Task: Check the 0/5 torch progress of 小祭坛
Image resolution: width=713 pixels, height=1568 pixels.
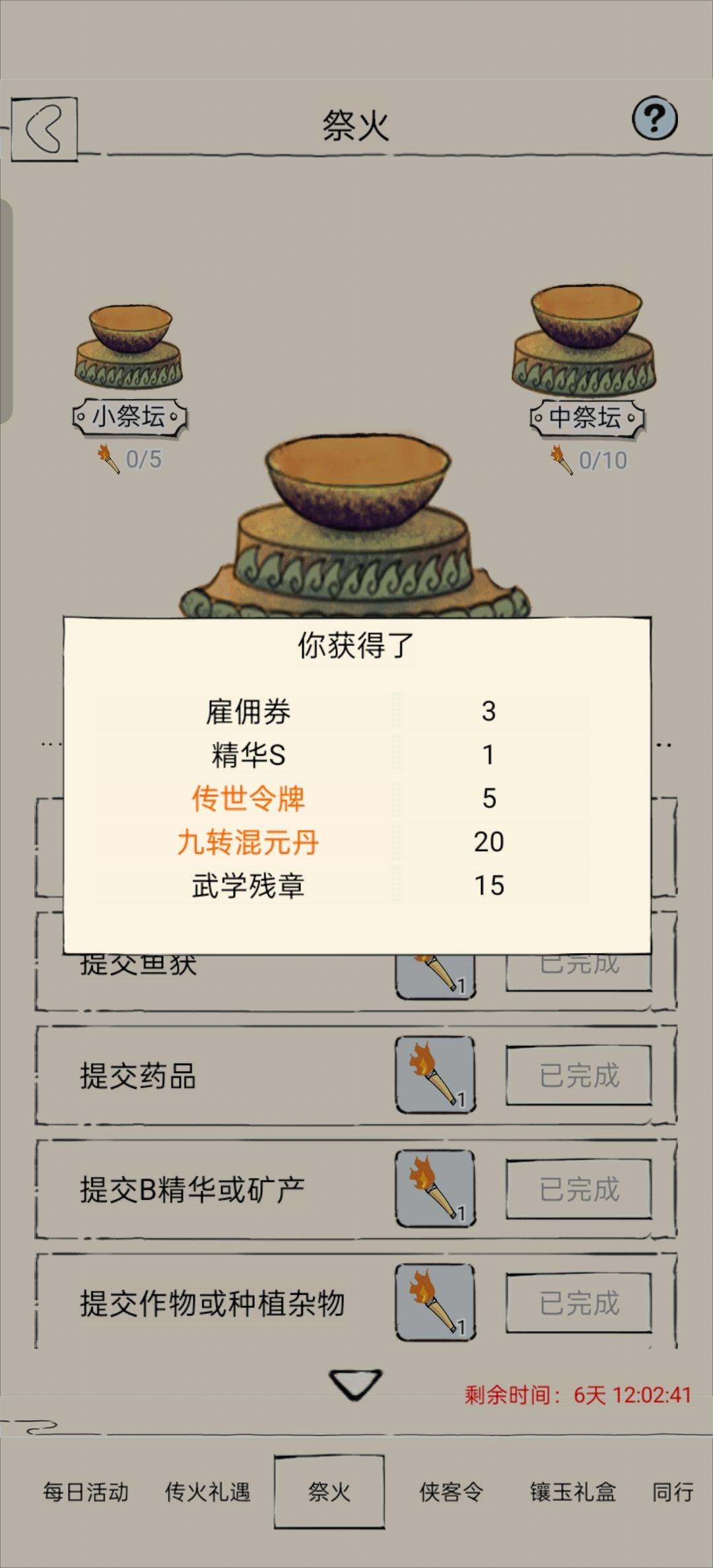Action: 130,460
